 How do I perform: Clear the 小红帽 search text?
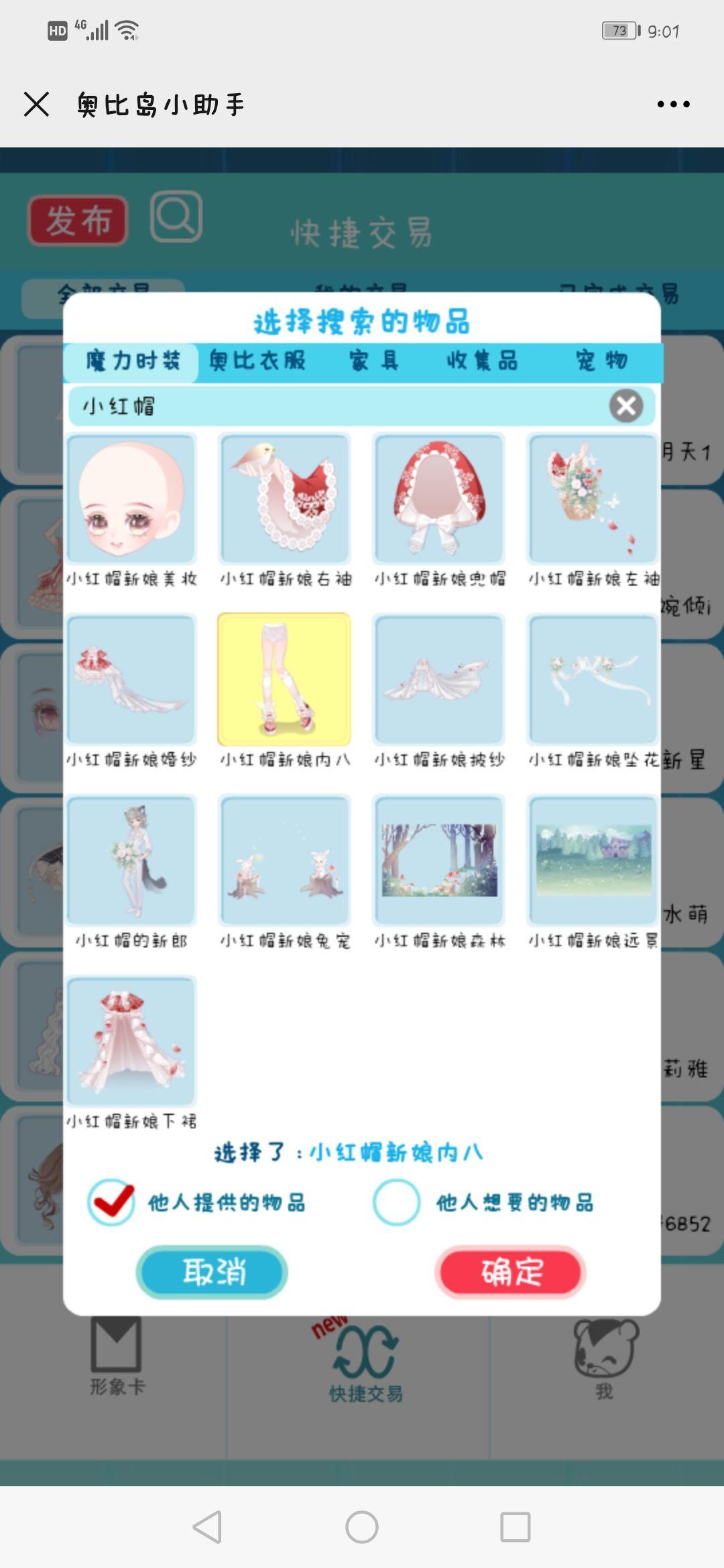point(626,406)
